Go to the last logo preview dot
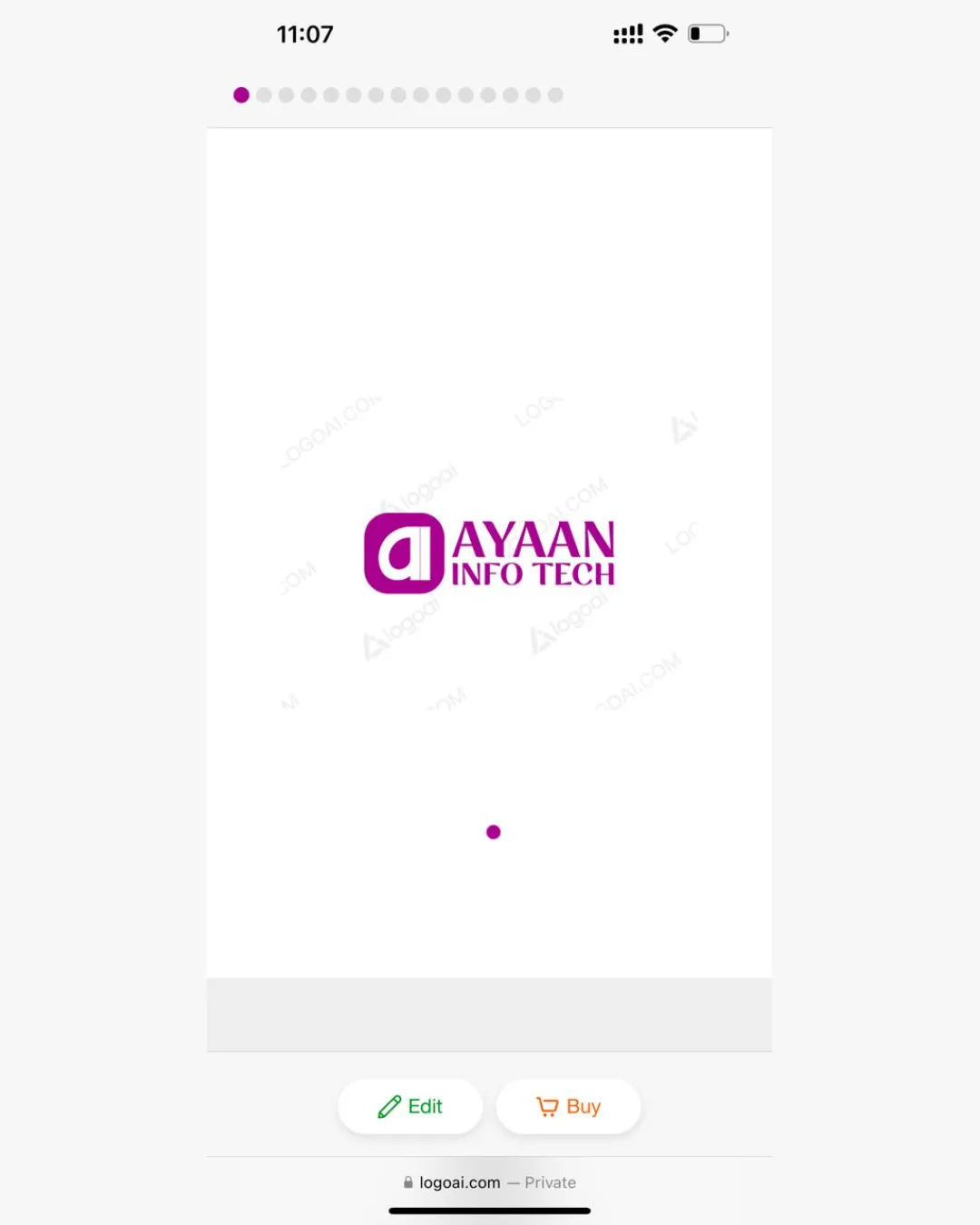Screen dimensions: 980x1225 [x=555, y=95]
